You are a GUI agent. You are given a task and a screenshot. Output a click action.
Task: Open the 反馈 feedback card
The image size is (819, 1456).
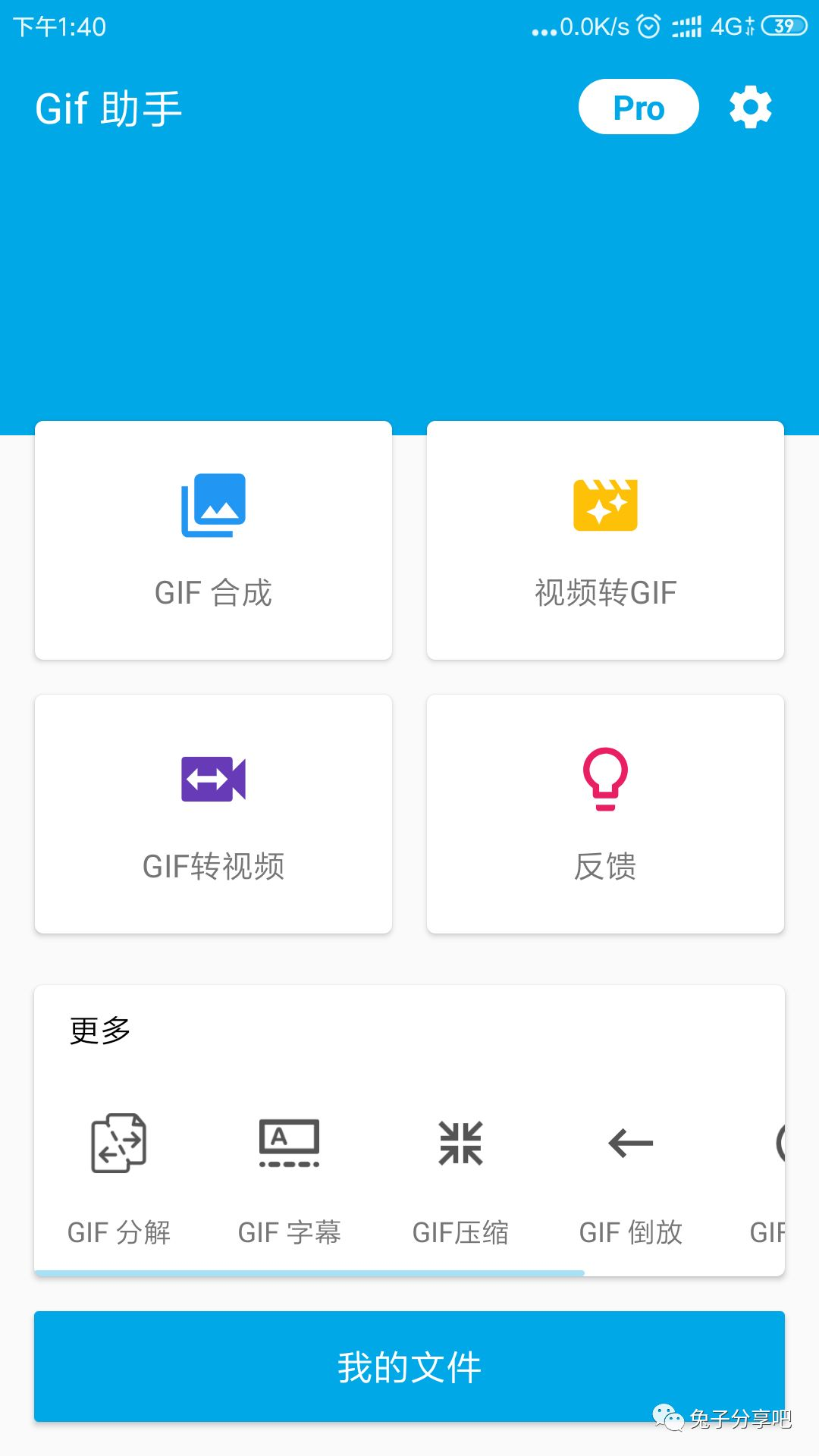[605, 814]
